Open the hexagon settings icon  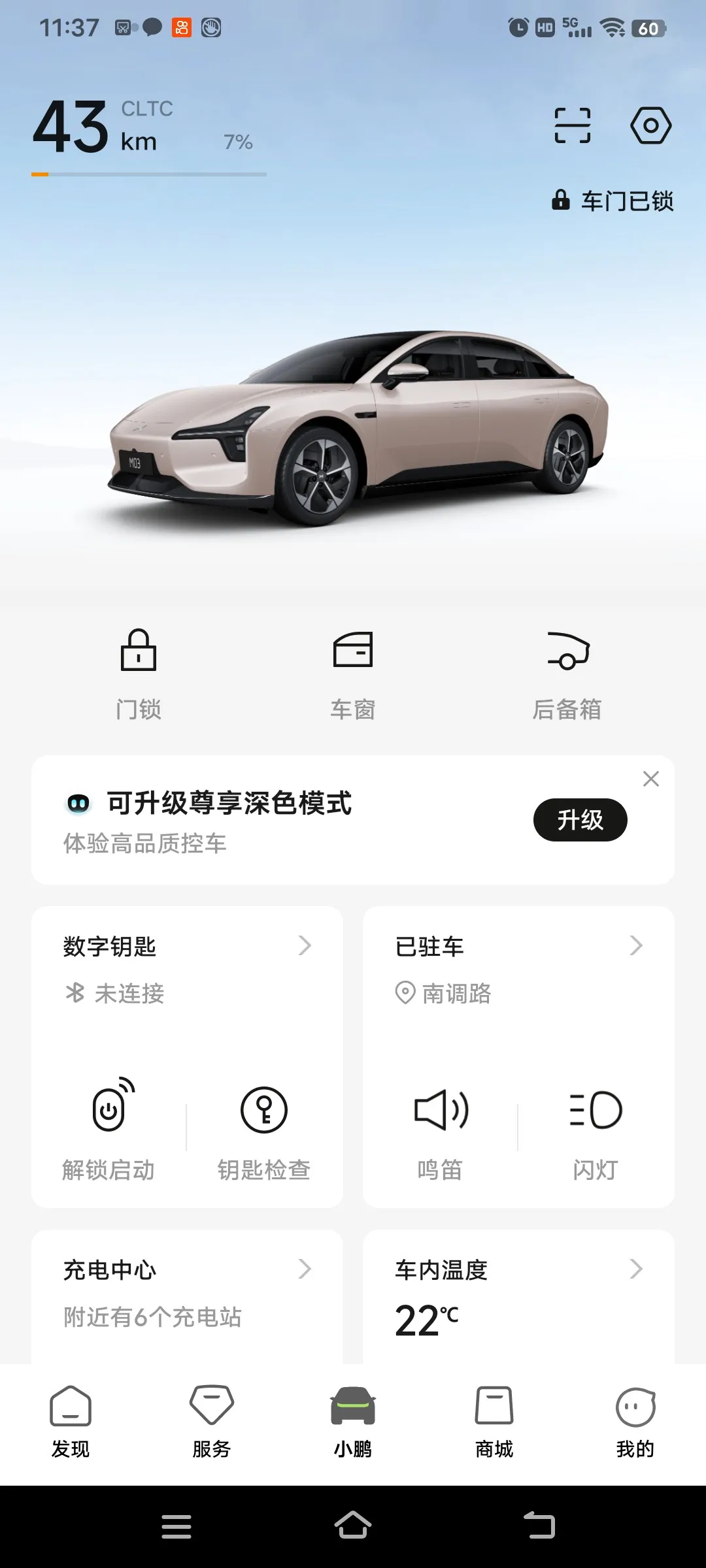[x=650, y=125]
